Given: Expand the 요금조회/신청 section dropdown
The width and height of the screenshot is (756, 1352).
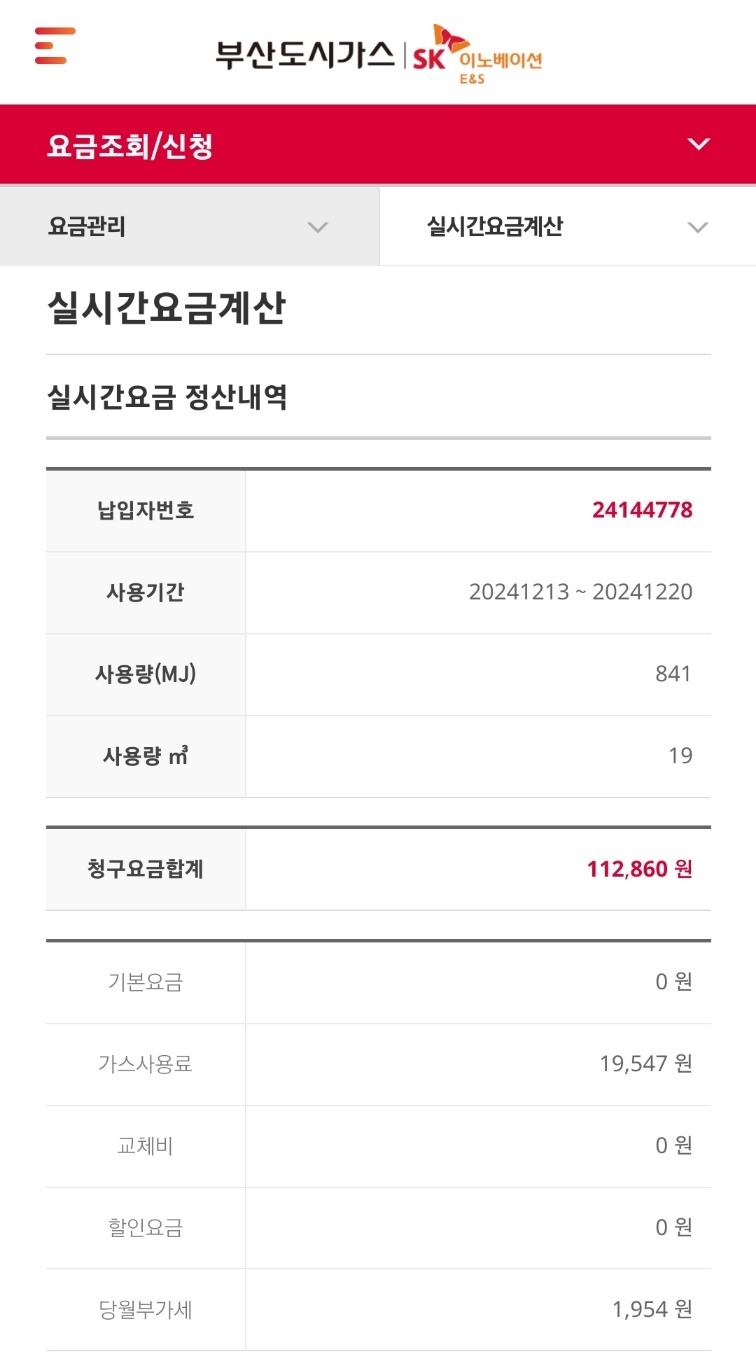Looking at the screenshot, I should [x=698, y=144].
